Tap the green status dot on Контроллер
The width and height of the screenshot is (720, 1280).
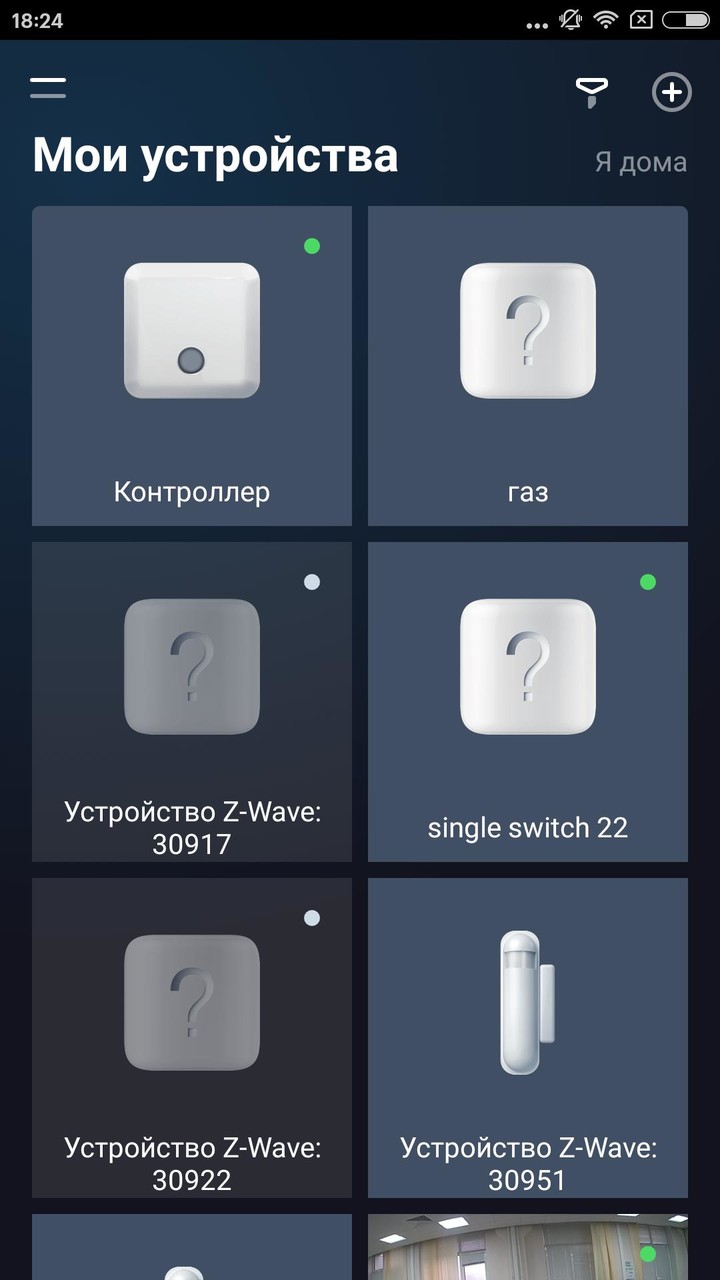[x=313, y=246]
